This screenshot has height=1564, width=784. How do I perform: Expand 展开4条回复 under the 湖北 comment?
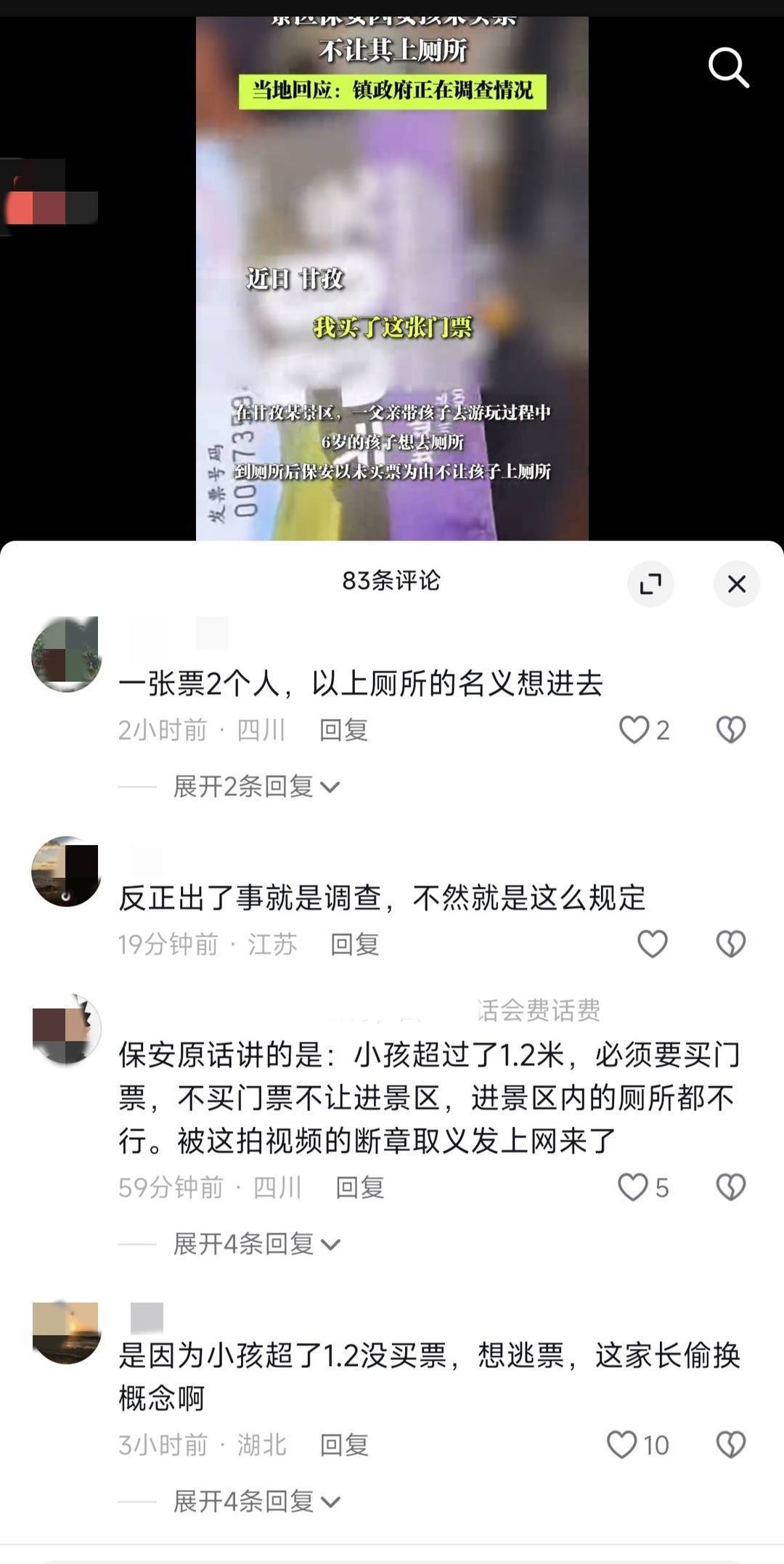tap(256, 1502)
